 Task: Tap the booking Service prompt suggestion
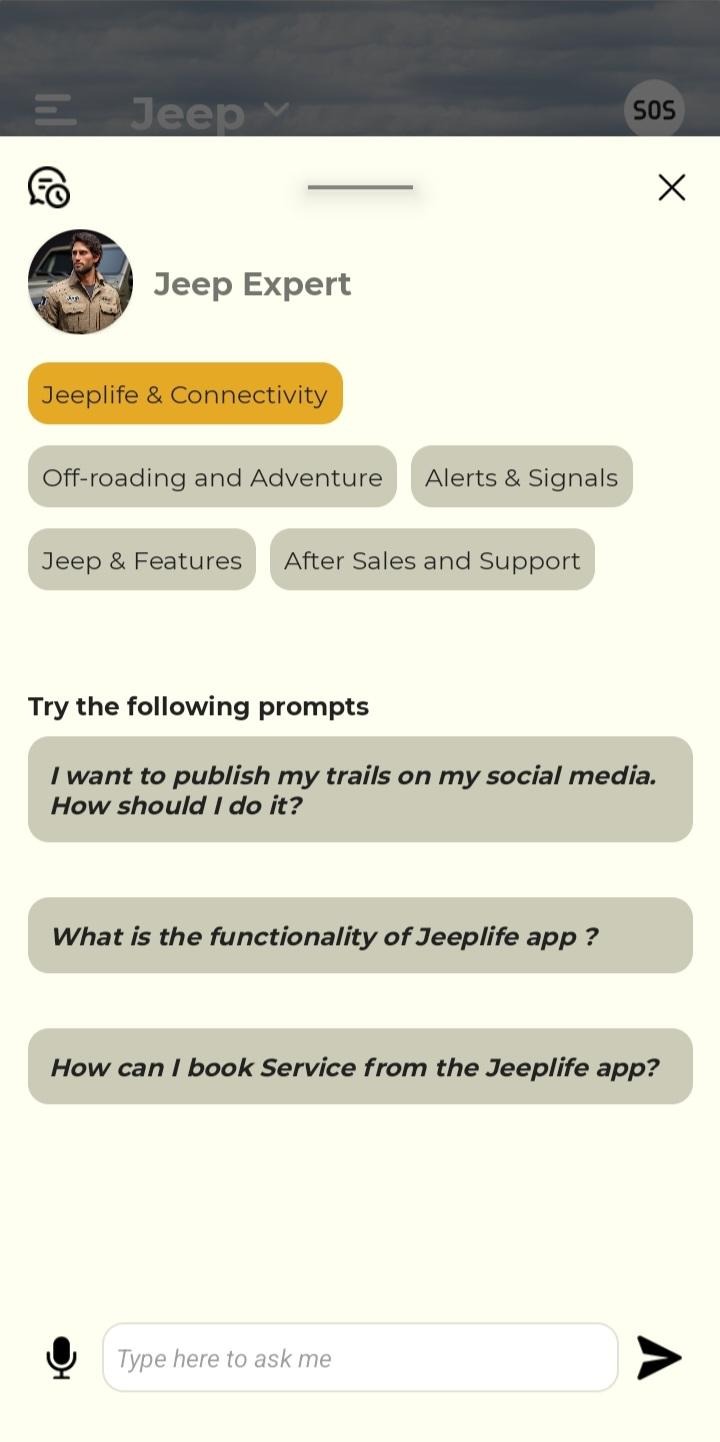coord(360,1066)
